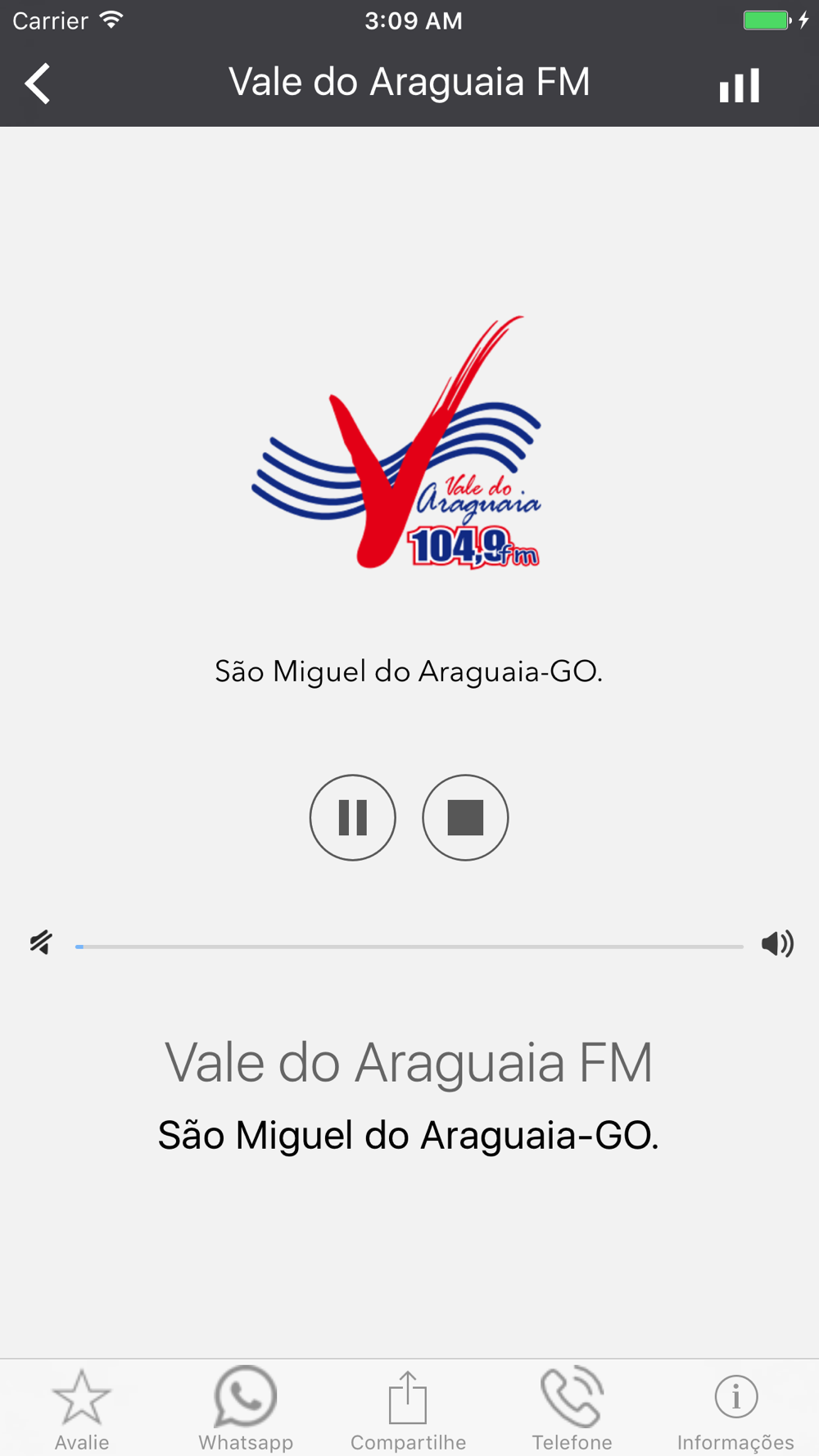
Task: Call the station via Telefone
Action: [x=572, y=1409]
